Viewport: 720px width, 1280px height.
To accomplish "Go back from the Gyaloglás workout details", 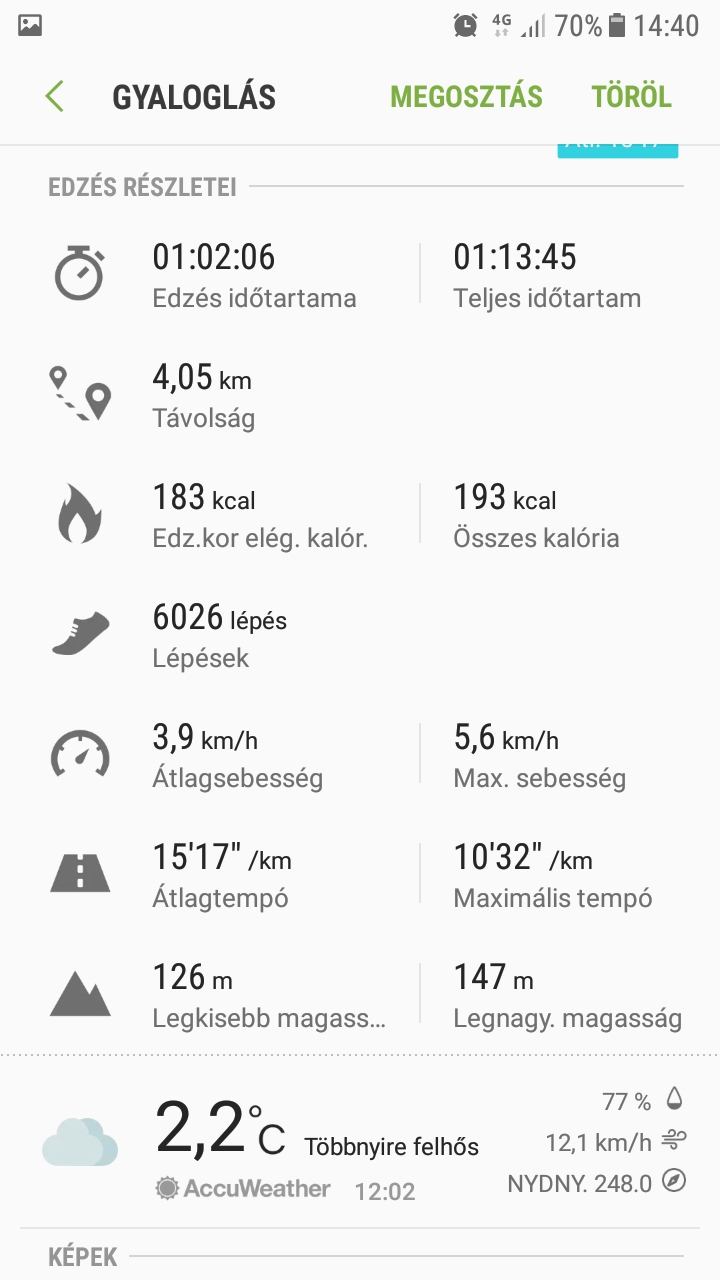I will click(55, 97).
